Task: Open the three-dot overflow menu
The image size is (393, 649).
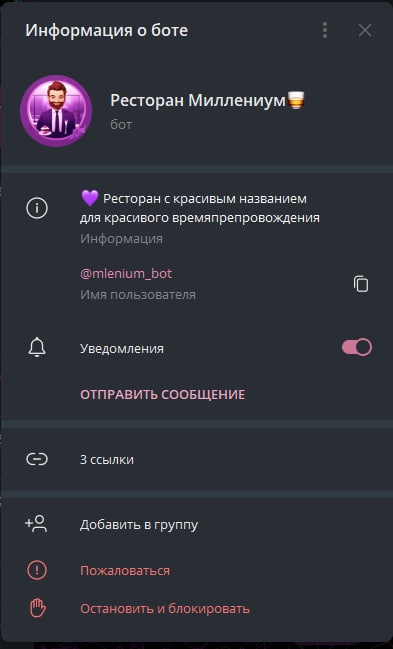Action: point(325,30)
